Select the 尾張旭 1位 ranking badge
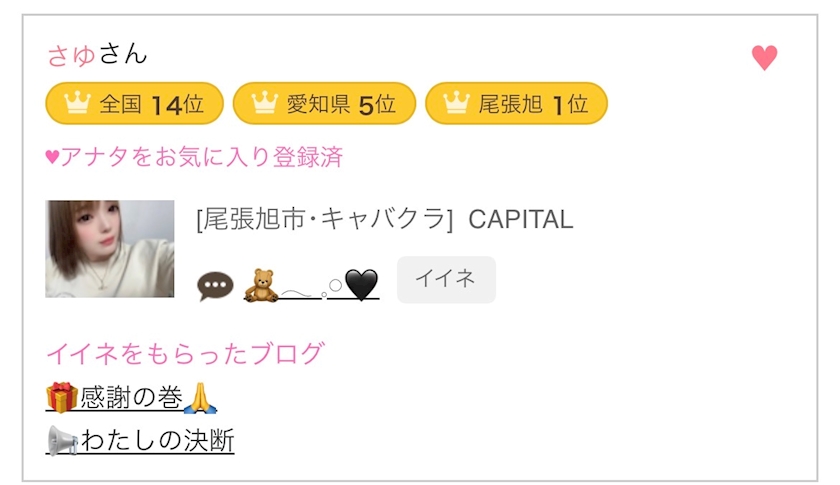Image resolution: width=840 pixels, height=485 pixels. pyautogui.click(x=516, y=103)
